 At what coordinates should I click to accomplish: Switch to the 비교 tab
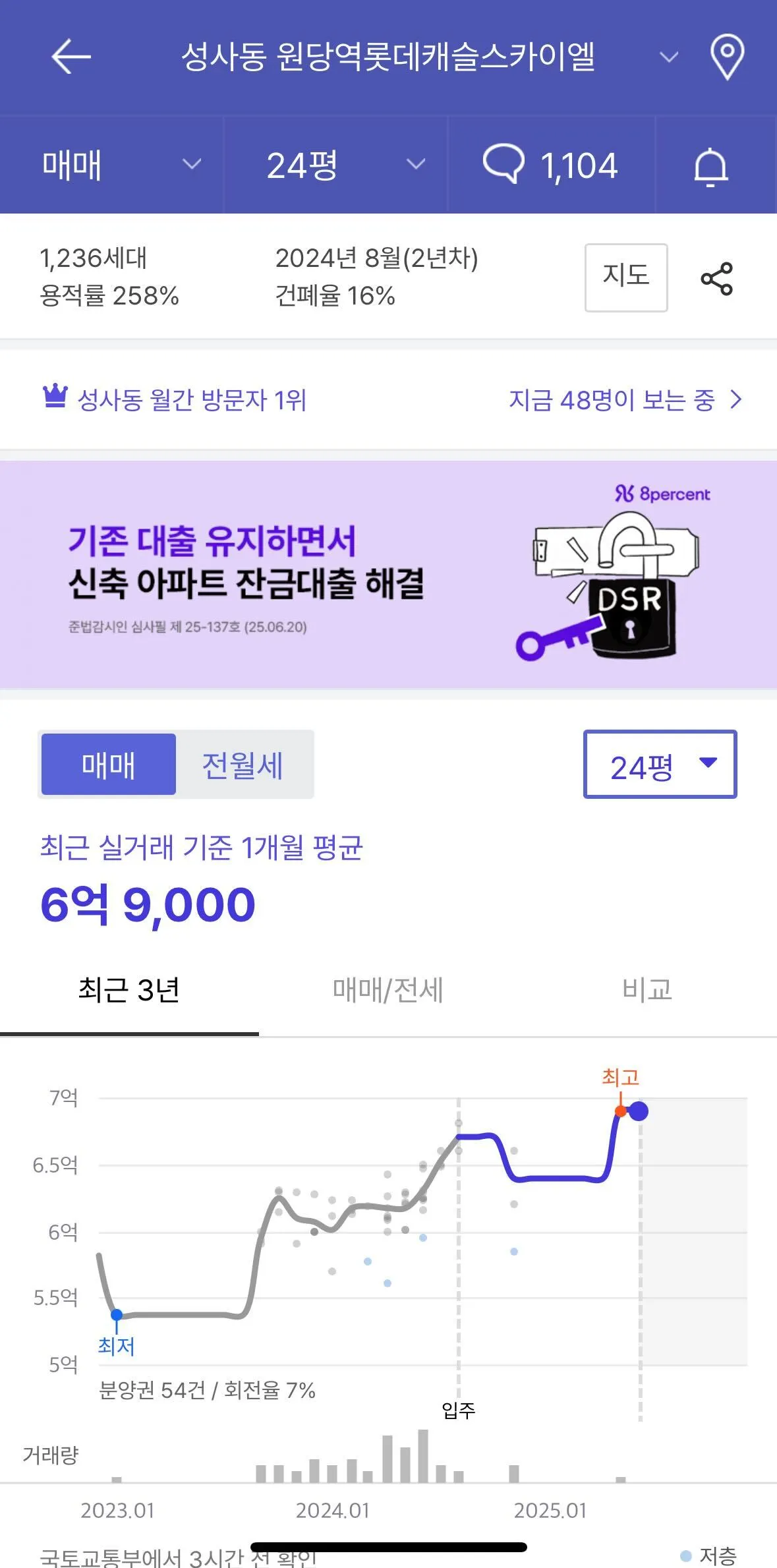tap(647, 989)
